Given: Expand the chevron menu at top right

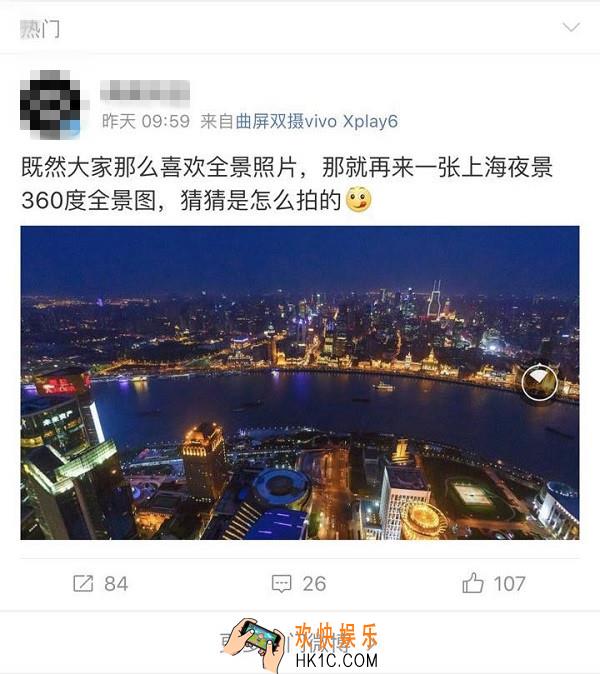Looking at the screenshot, I should (x=571, y=27).
